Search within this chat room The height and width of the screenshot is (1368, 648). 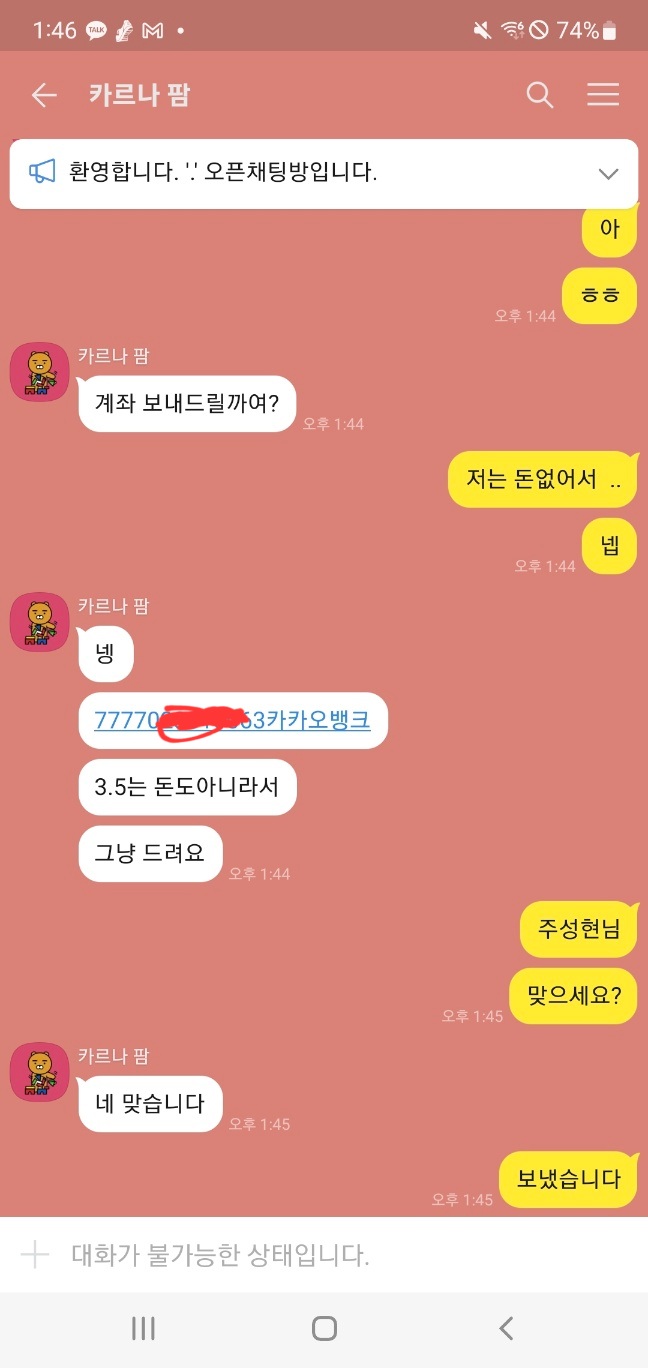(x=540, y=95)
